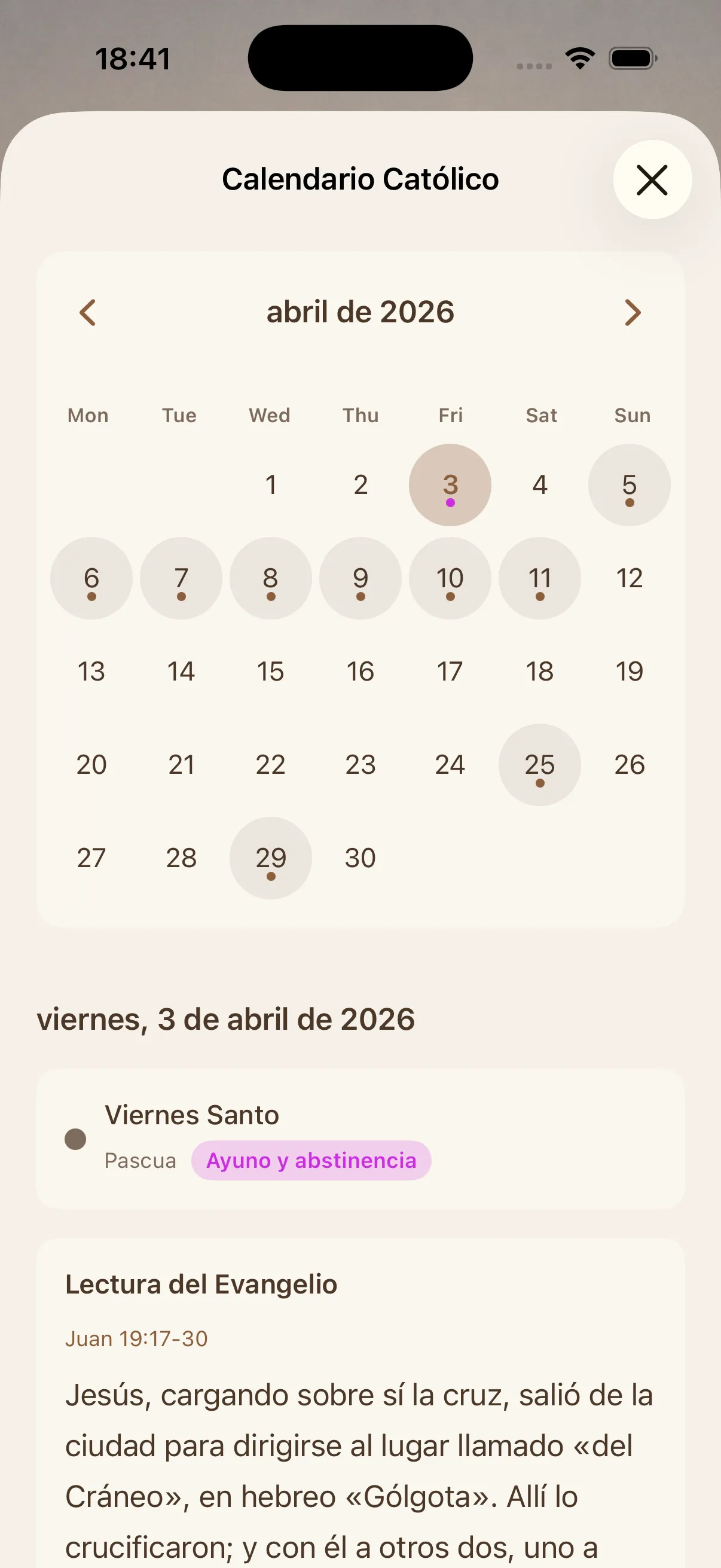Select April 29 on the calendar
Image resolution: width=721 pixels, height=1568 pixels.
coord(271,858)
